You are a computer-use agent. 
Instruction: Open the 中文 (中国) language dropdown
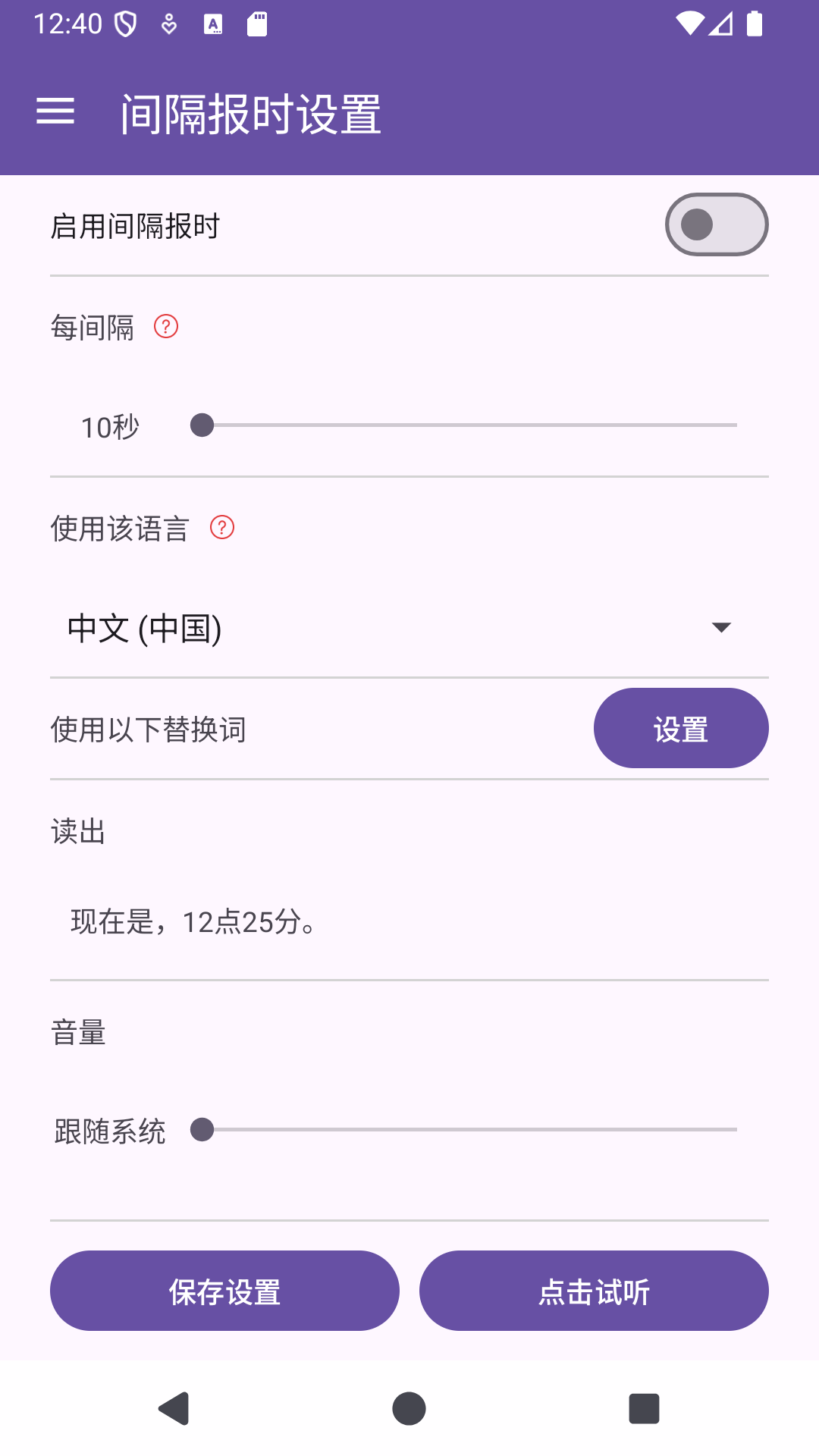coord(409,626)
